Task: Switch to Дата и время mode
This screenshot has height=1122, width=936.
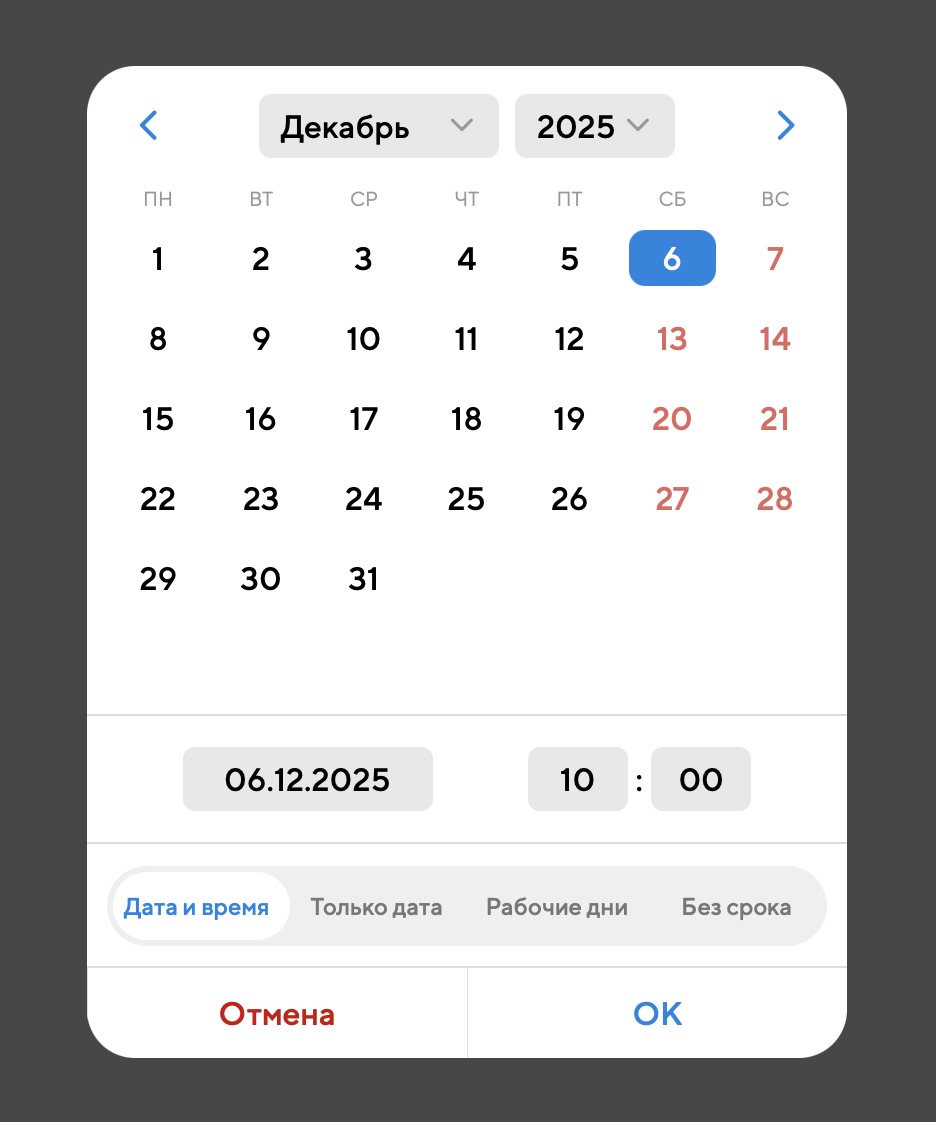Action: [x=197, y=907]
